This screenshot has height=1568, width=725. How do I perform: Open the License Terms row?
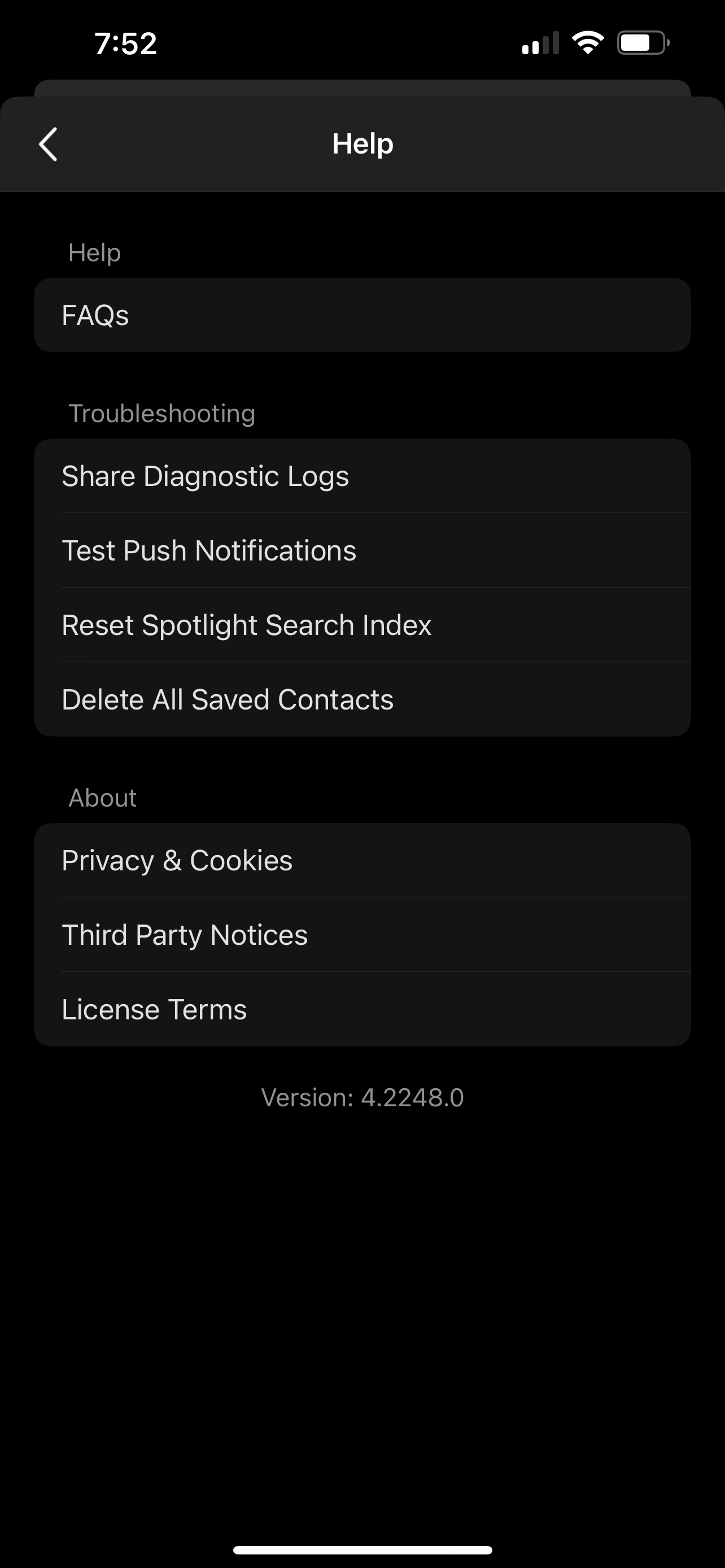tap(361, 1009)
